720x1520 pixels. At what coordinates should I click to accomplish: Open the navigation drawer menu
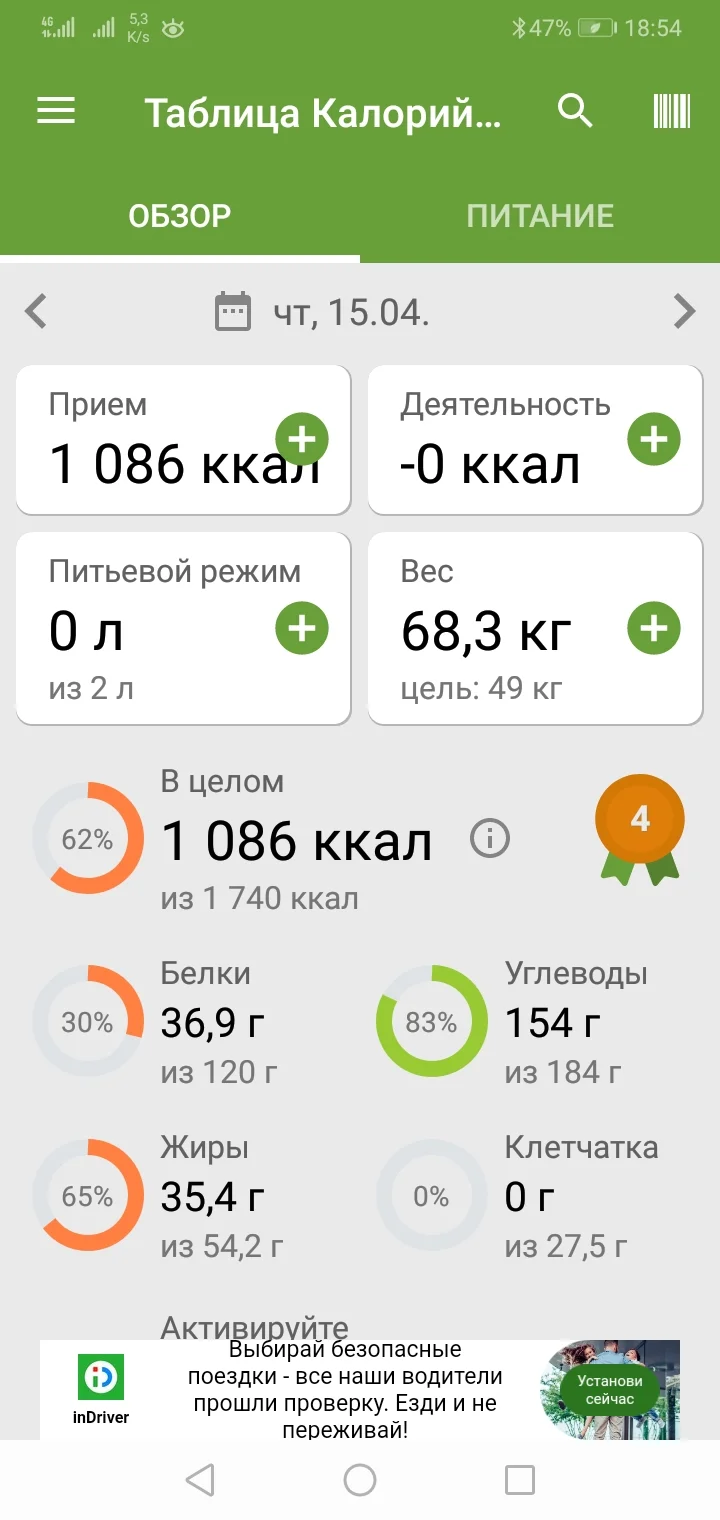coord(55,111)
